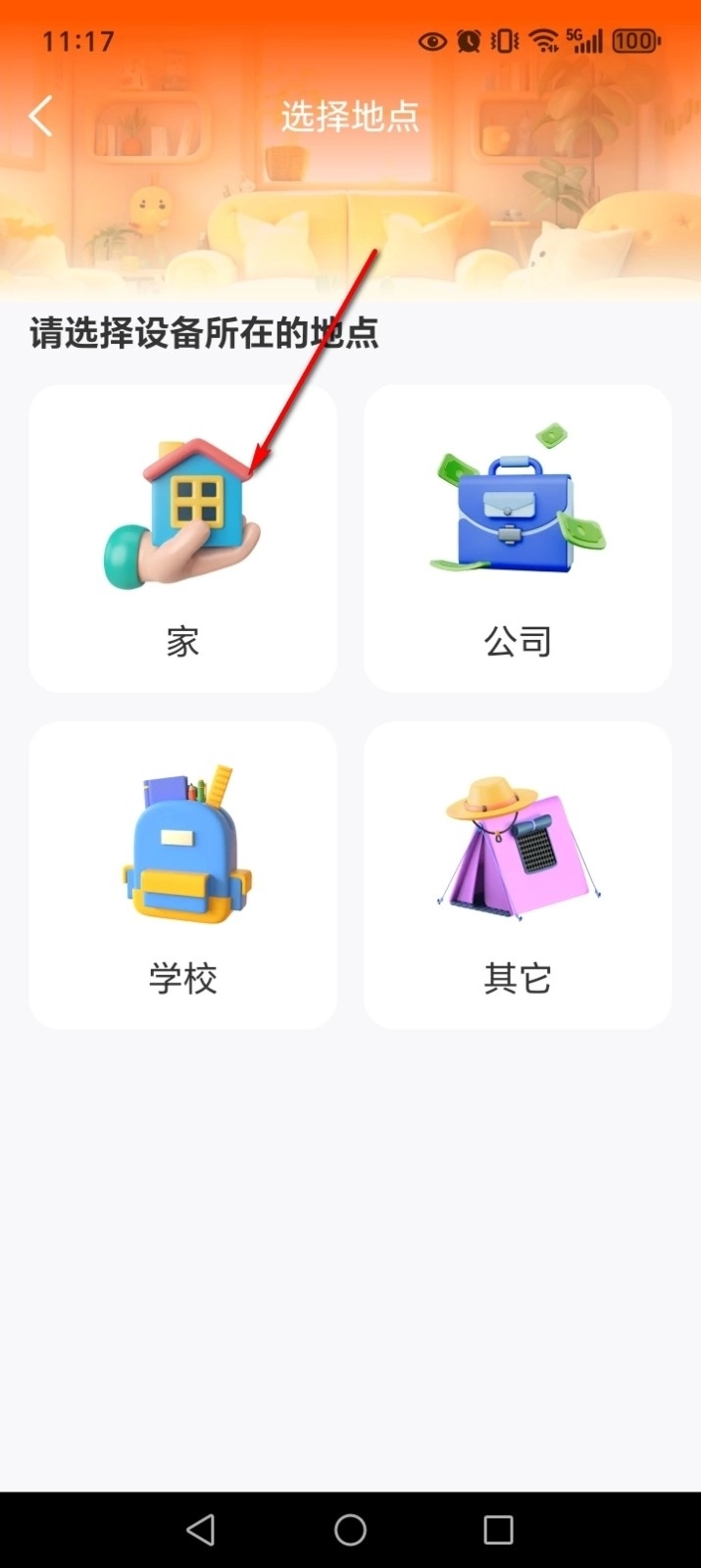The height and width of the screenshot is (1568, 701).
Task: Pick the 学校 location card
Action: 182,875
